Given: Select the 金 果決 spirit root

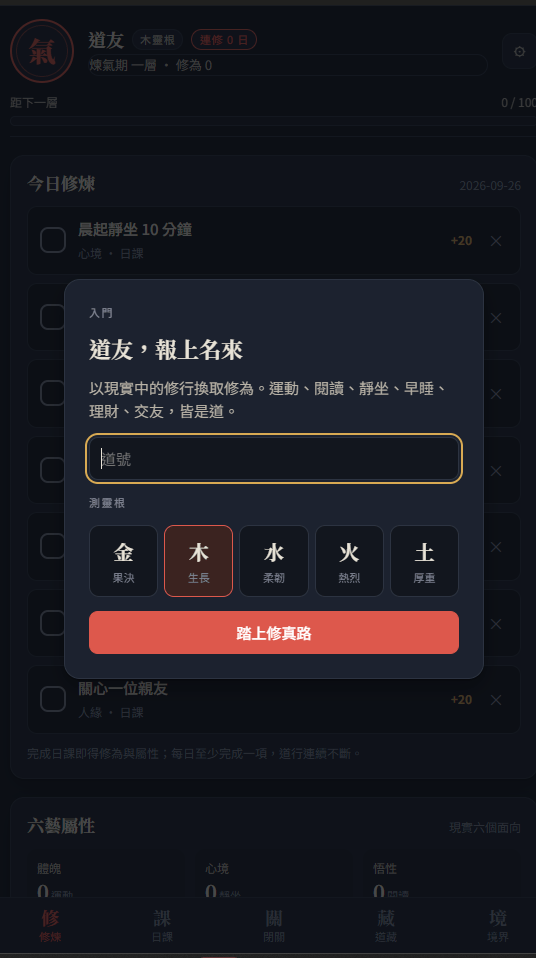Looking at the screenshot, I should tap(123, 561).
